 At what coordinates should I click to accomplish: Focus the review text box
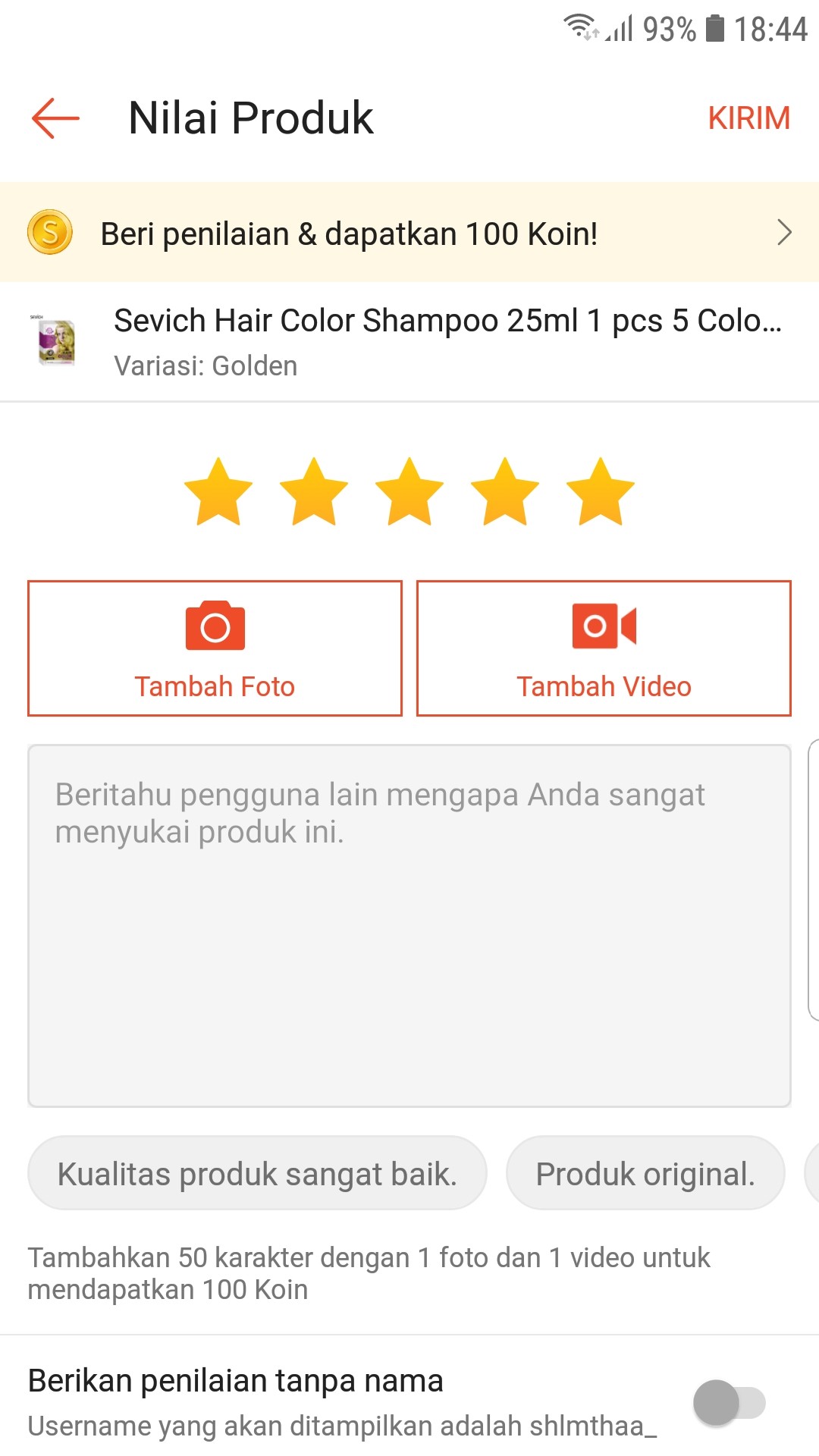(x=409, y=925)
